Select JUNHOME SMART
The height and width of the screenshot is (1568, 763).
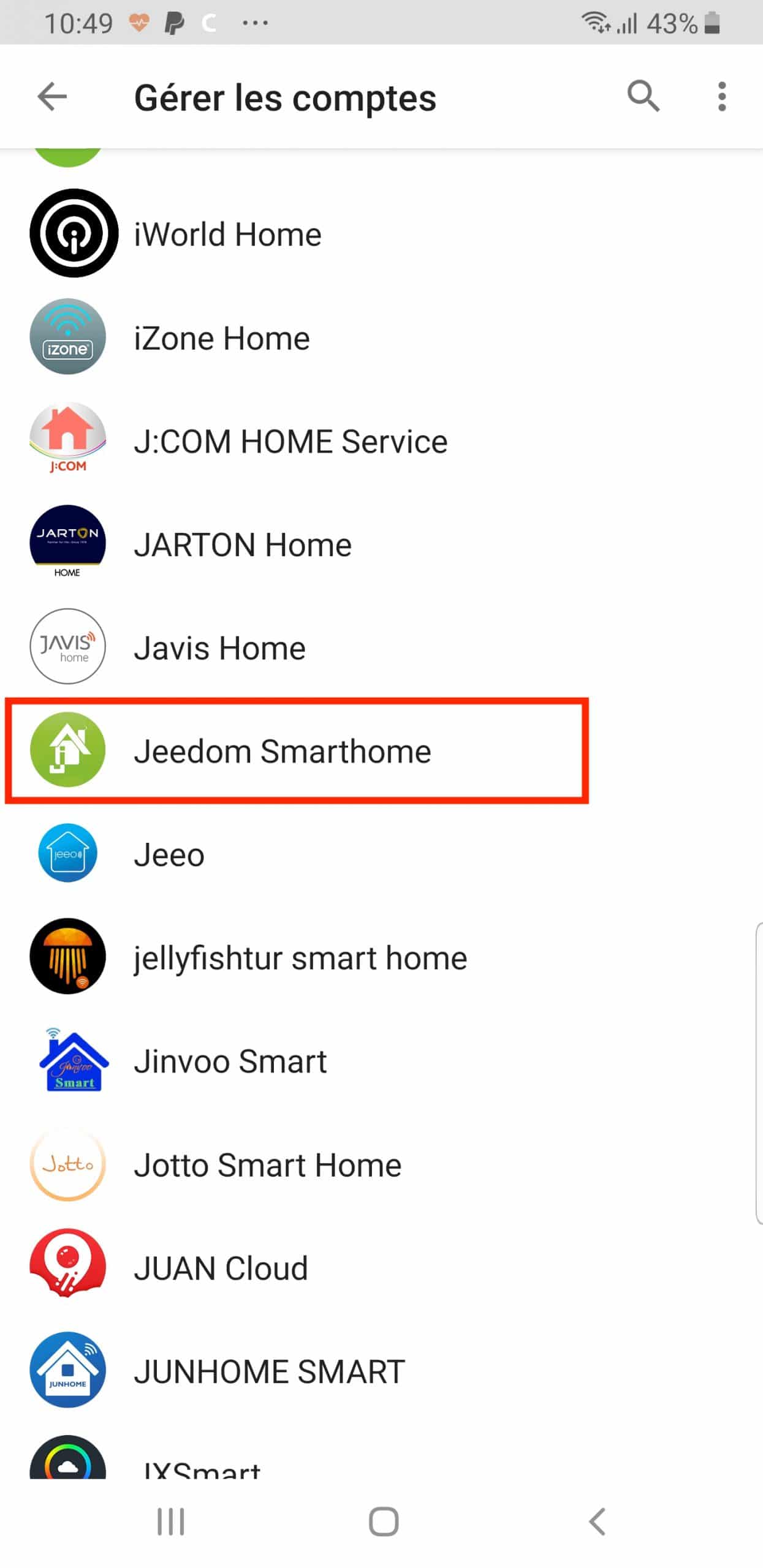[x=381, y=1371]
